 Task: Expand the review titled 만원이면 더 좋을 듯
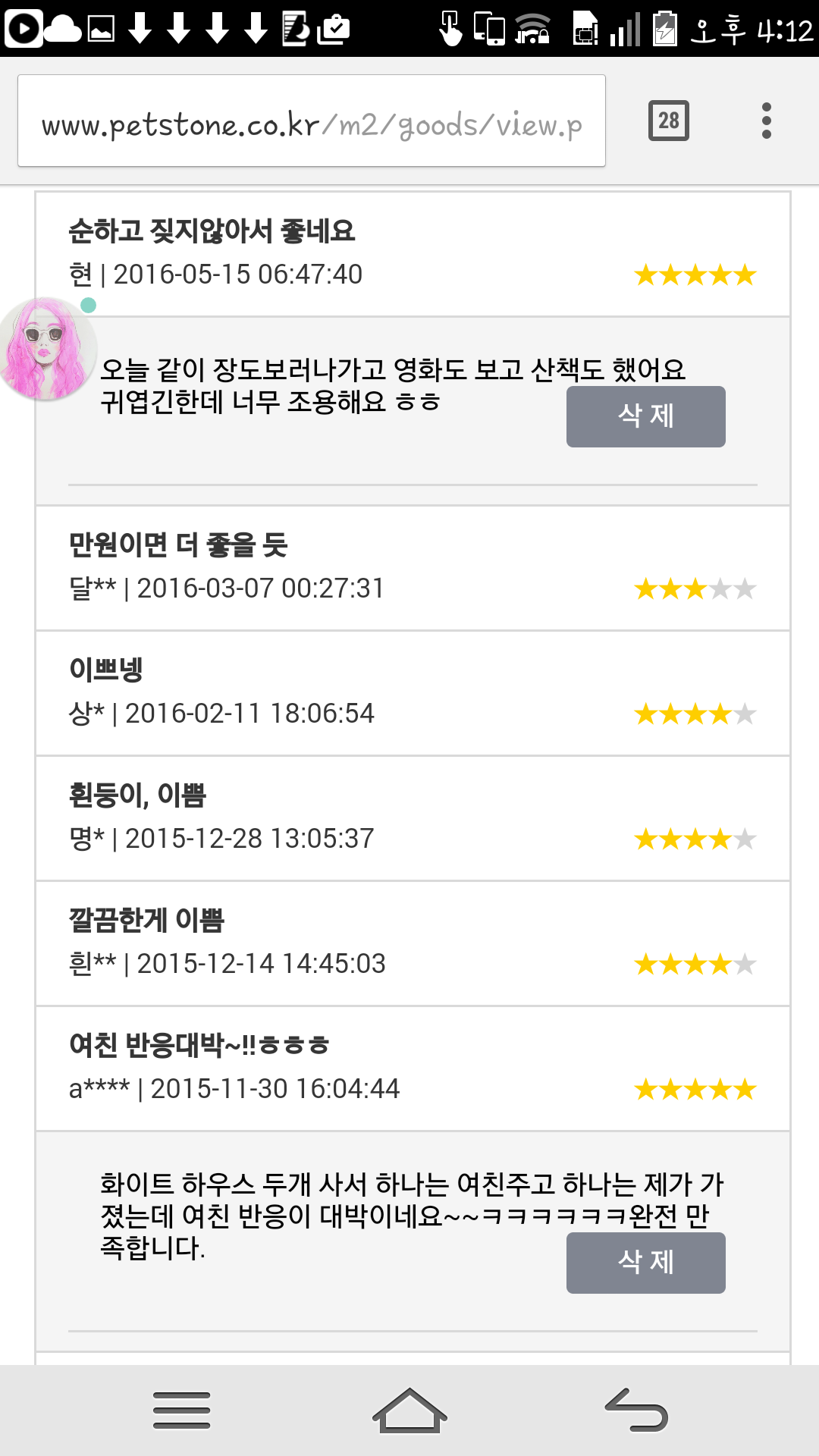[x=179, y=545]
